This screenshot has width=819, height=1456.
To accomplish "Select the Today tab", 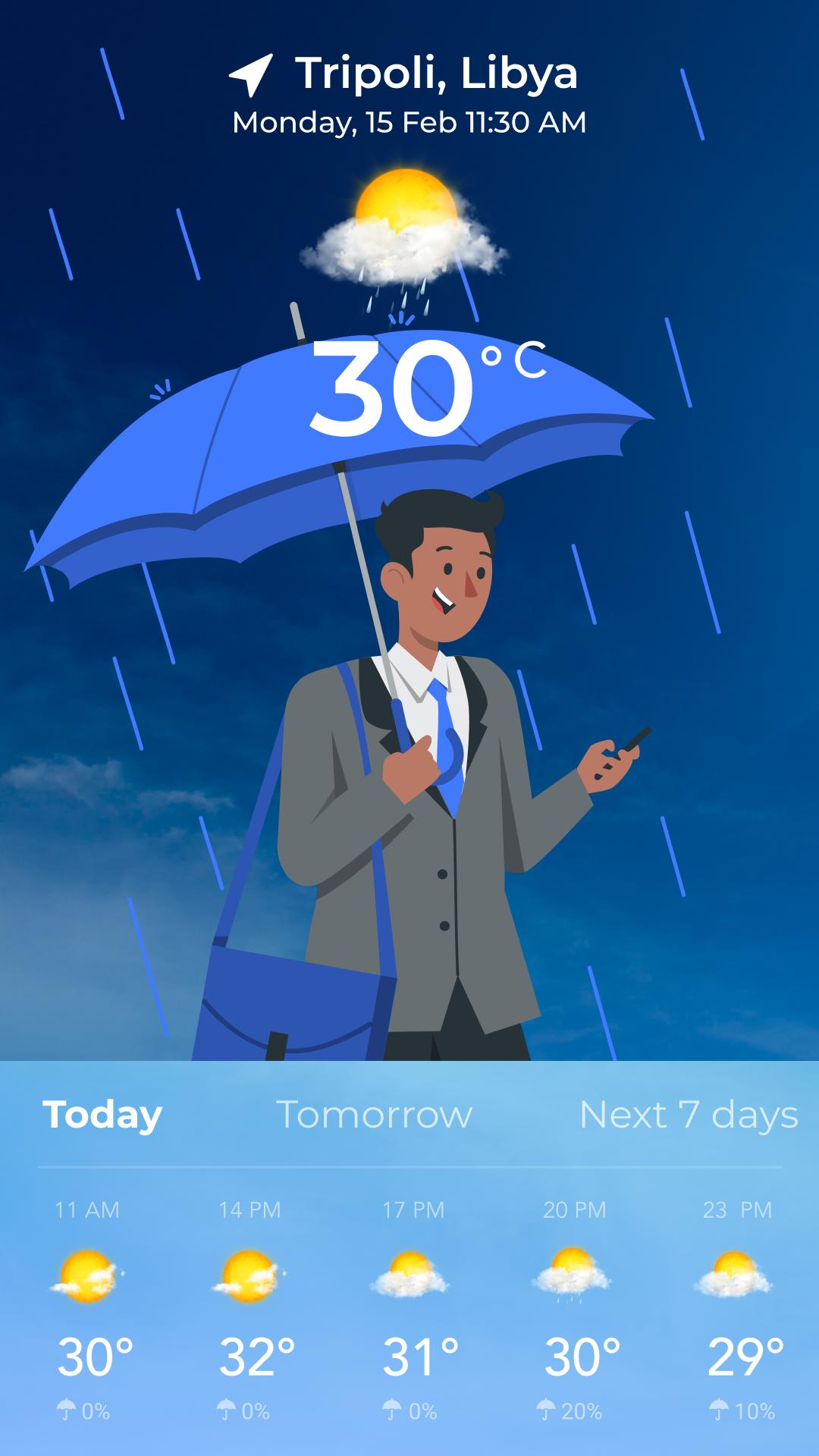I will (102, 1115).
